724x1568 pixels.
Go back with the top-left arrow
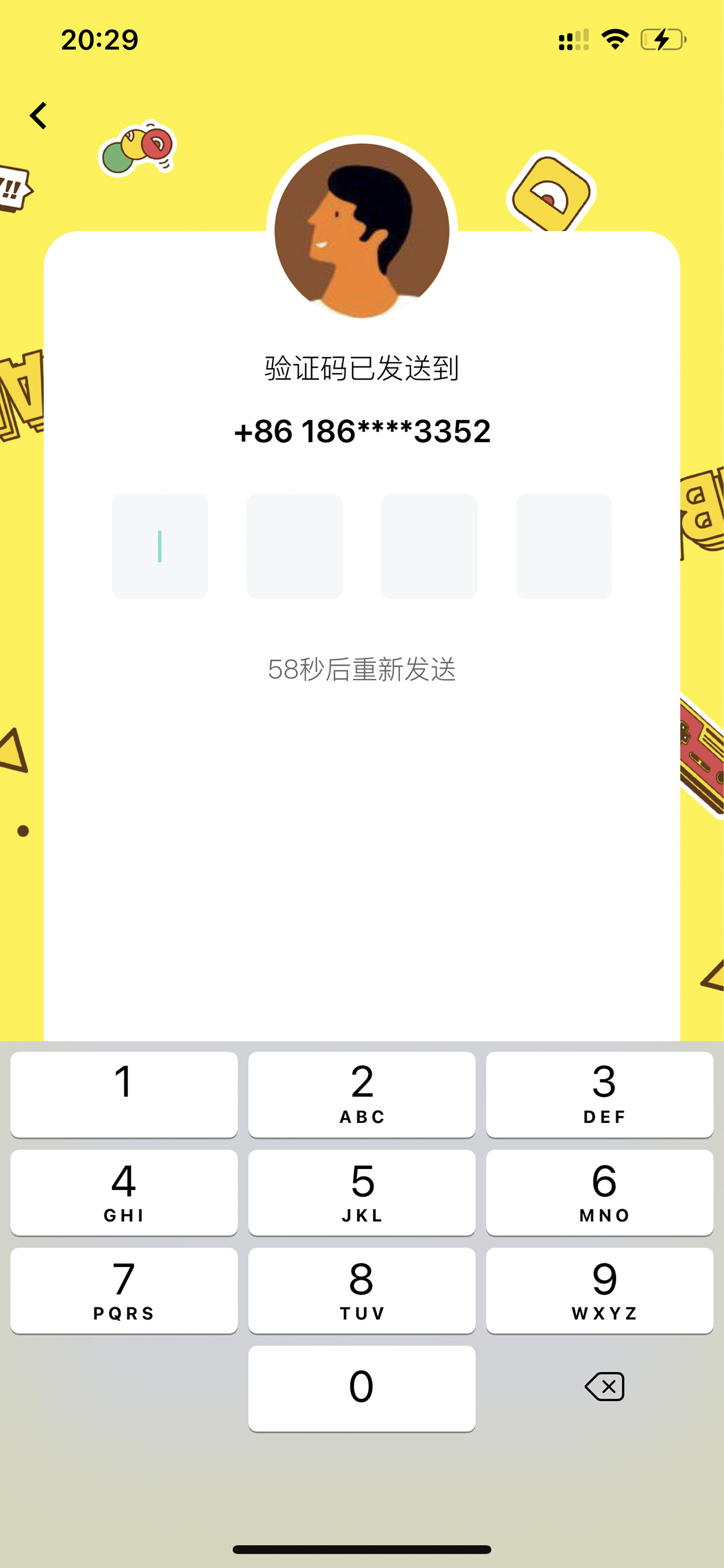tap(39, 116)
